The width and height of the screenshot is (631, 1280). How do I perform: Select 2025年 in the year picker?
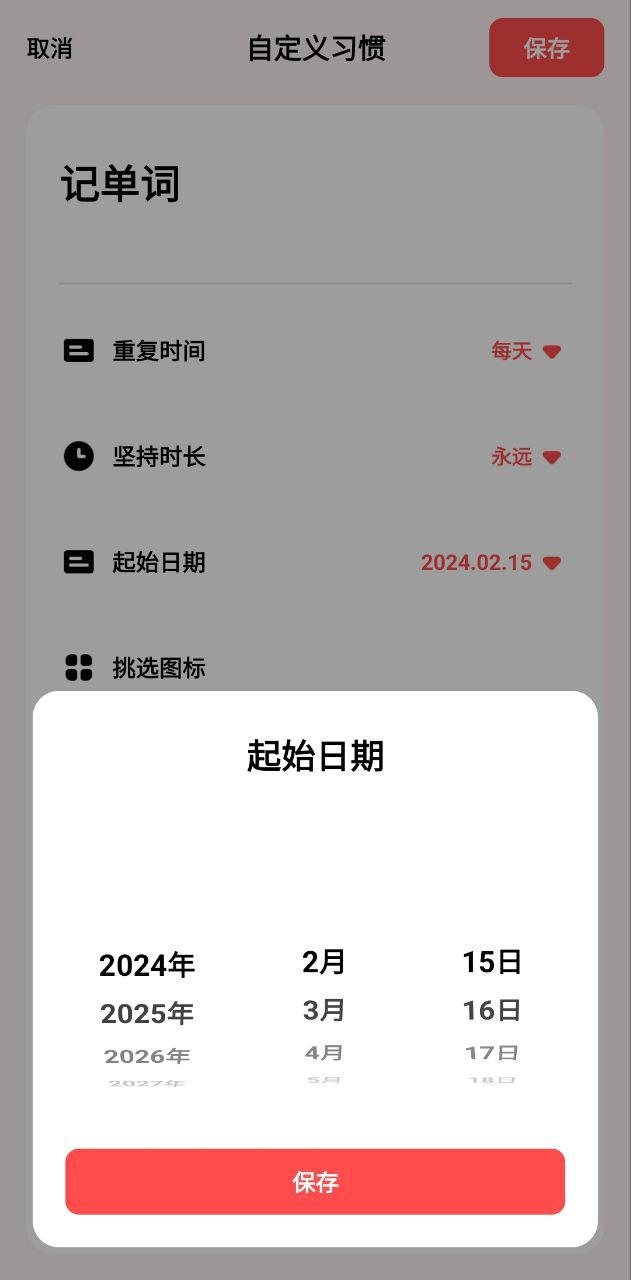click(147, 1013)
